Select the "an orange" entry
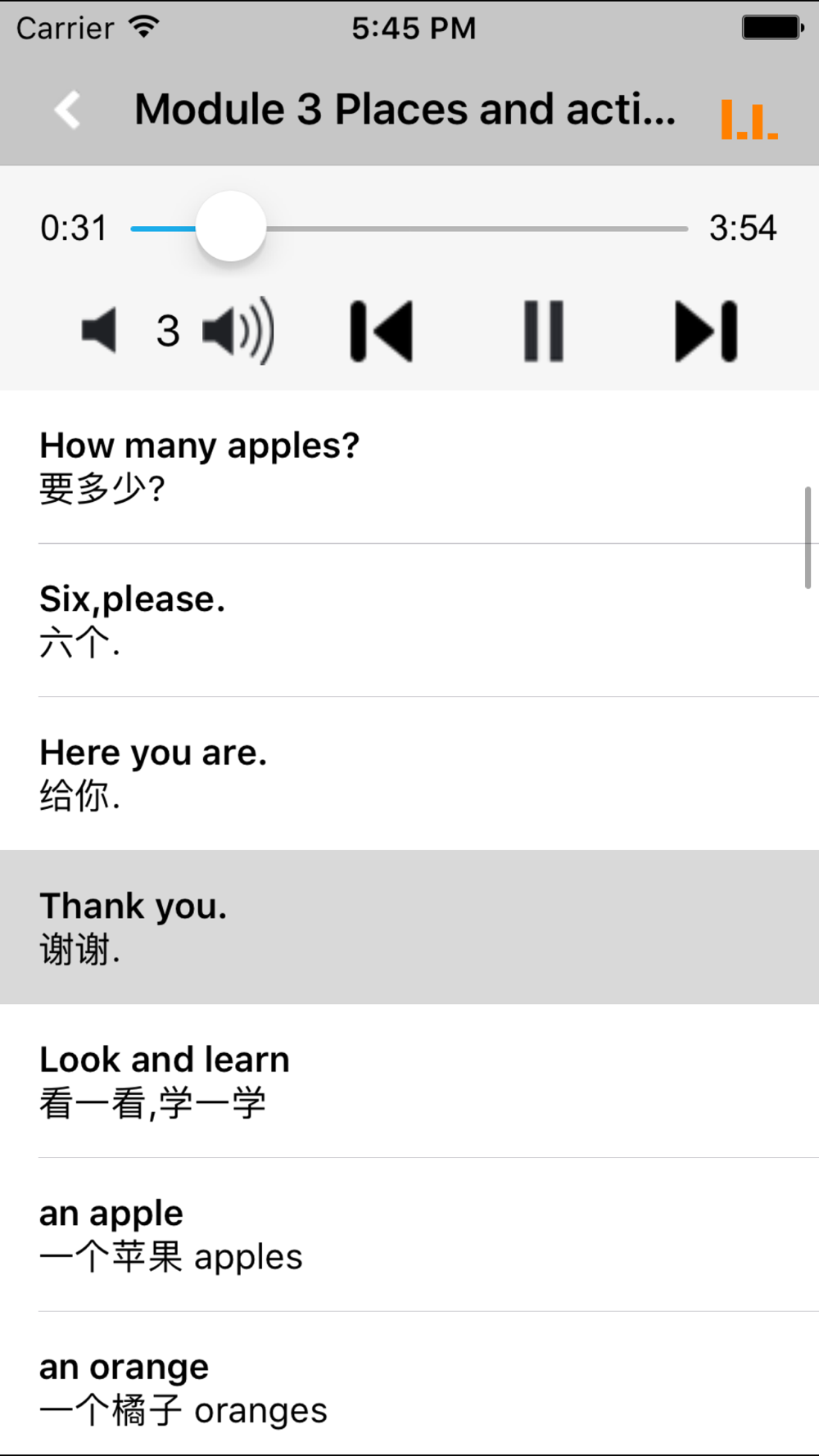Viewport: 819px width, 1456px height. coord(409,1386)
